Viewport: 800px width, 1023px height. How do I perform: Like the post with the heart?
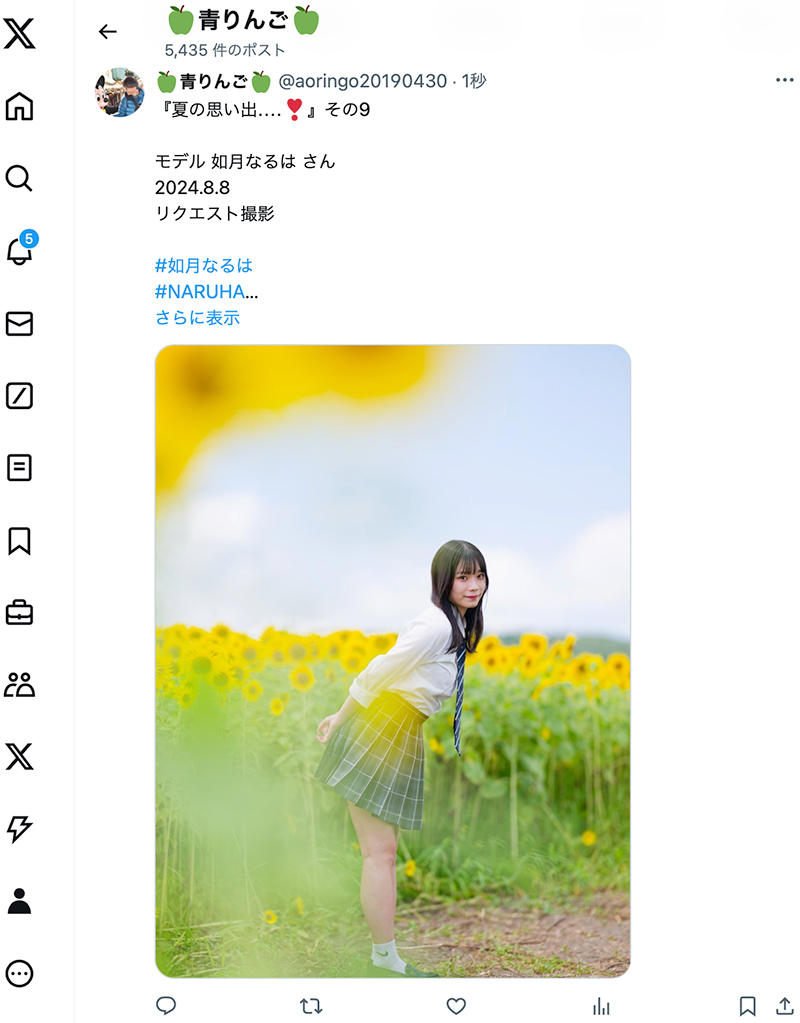tap(456, 1005)
